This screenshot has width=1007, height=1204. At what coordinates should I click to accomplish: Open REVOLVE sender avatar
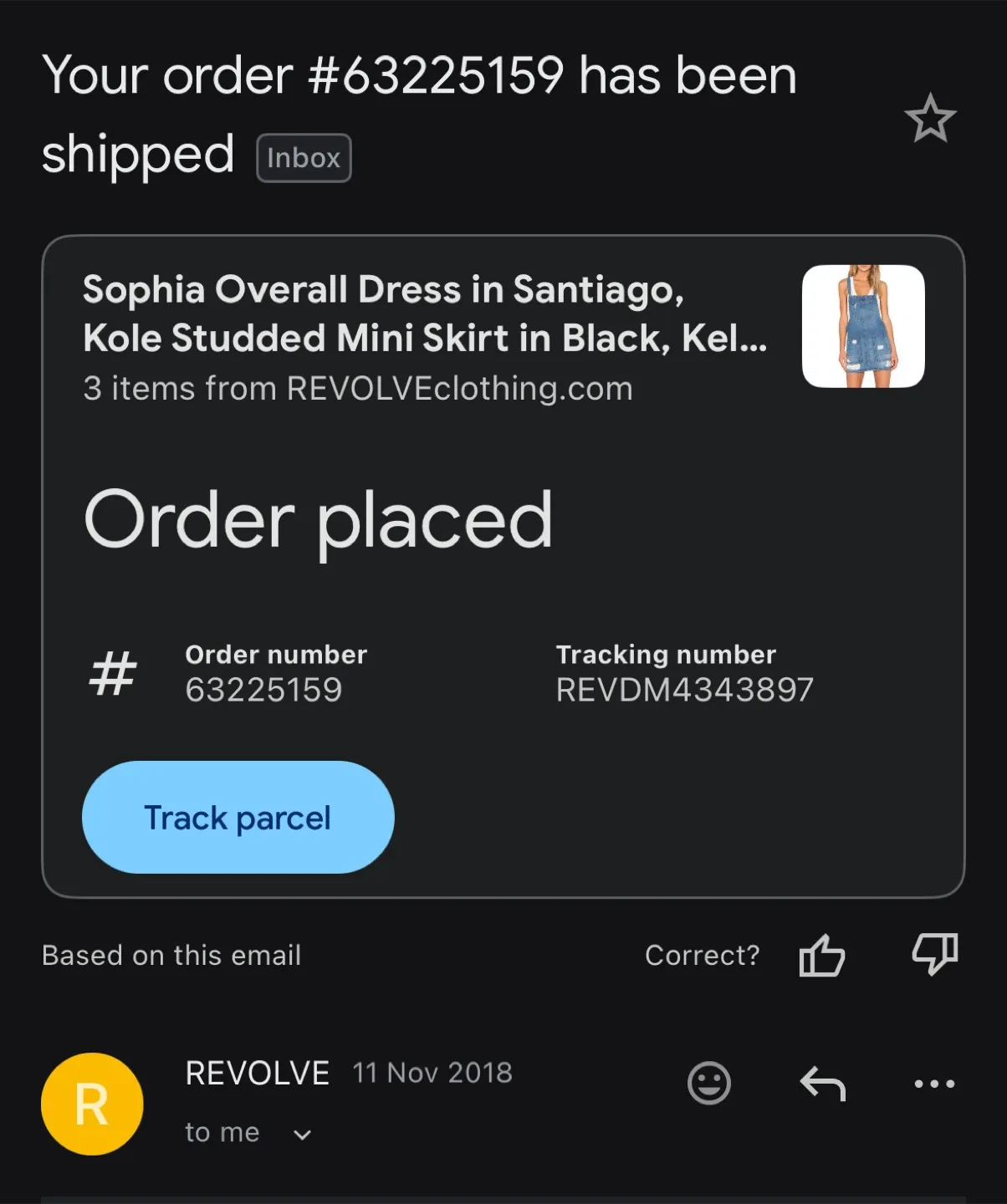click(92, 1104)
